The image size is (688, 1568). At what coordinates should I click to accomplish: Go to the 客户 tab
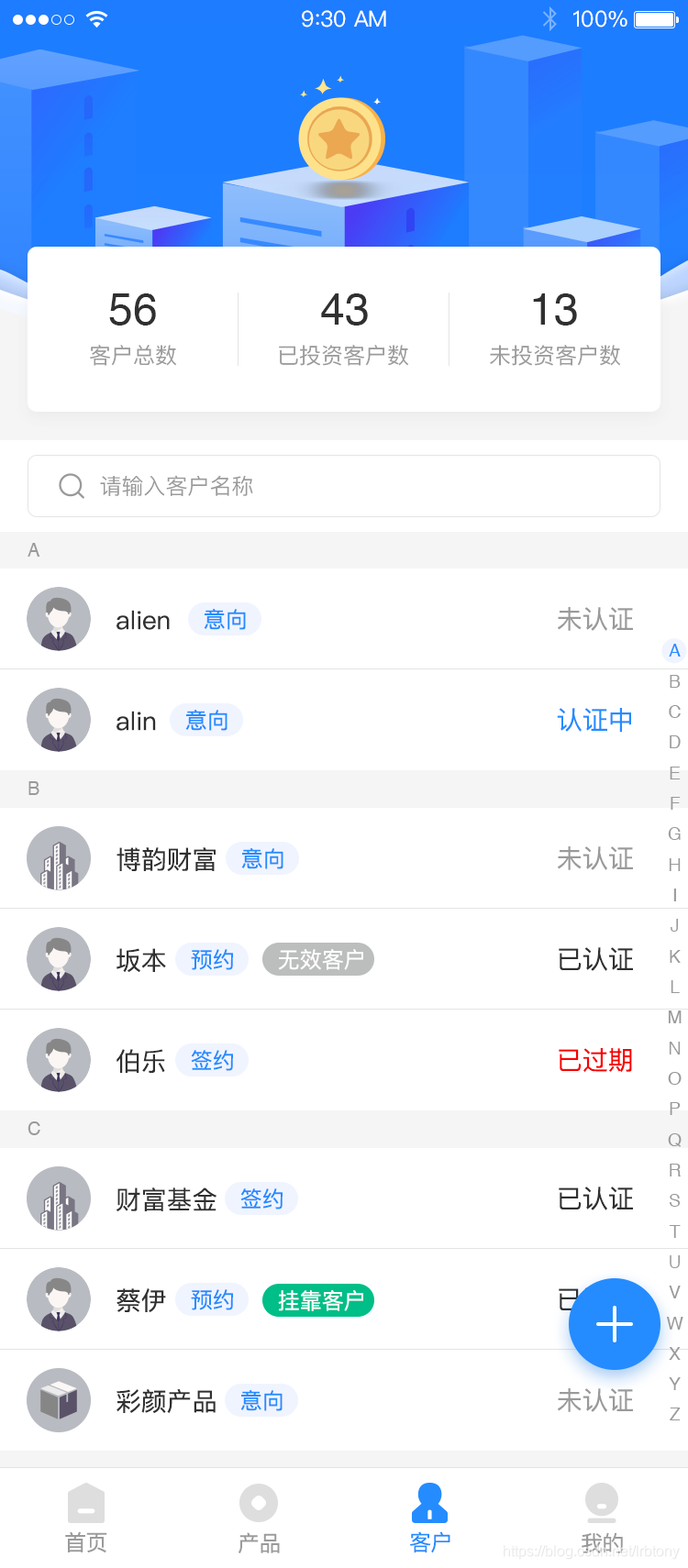[430, 1518]
